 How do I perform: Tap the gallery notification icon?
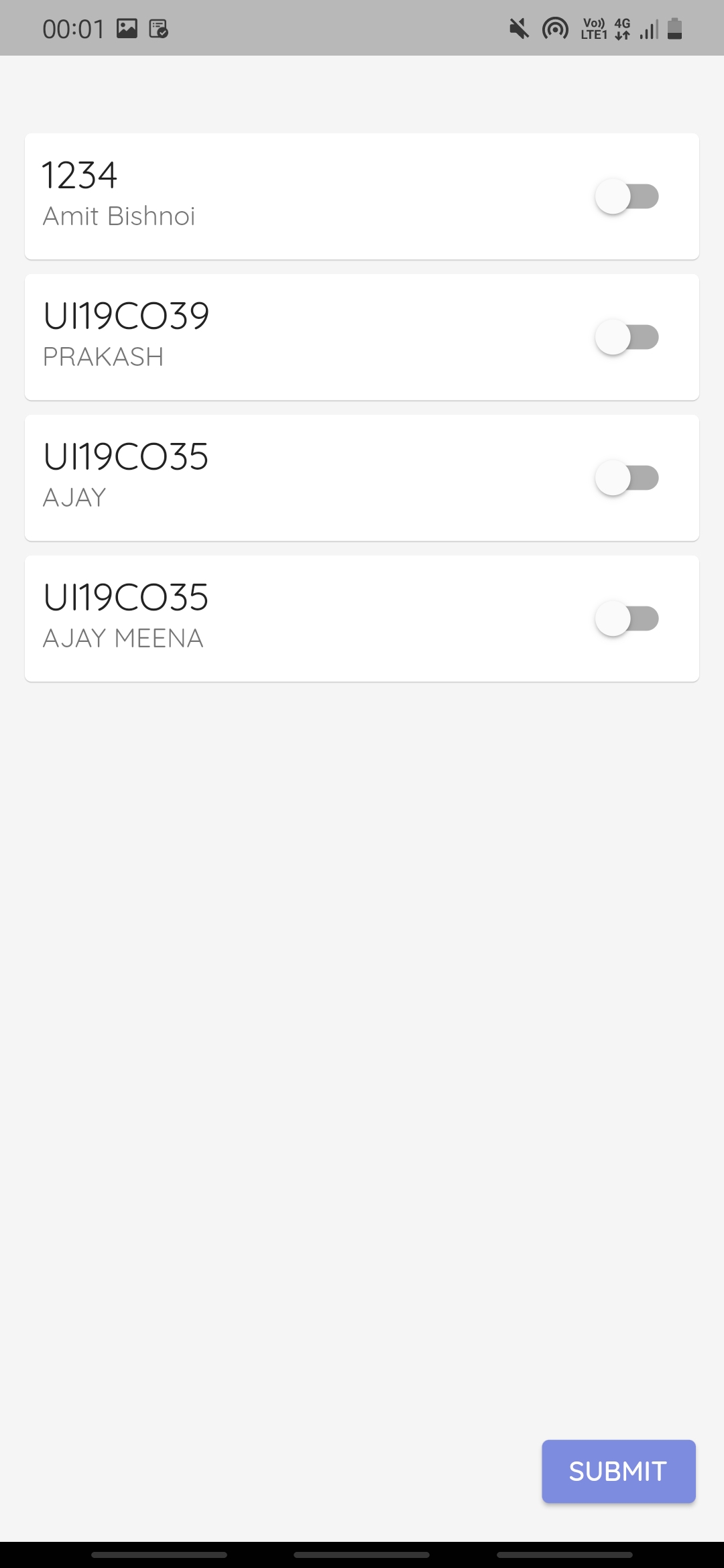click(127, 28)
